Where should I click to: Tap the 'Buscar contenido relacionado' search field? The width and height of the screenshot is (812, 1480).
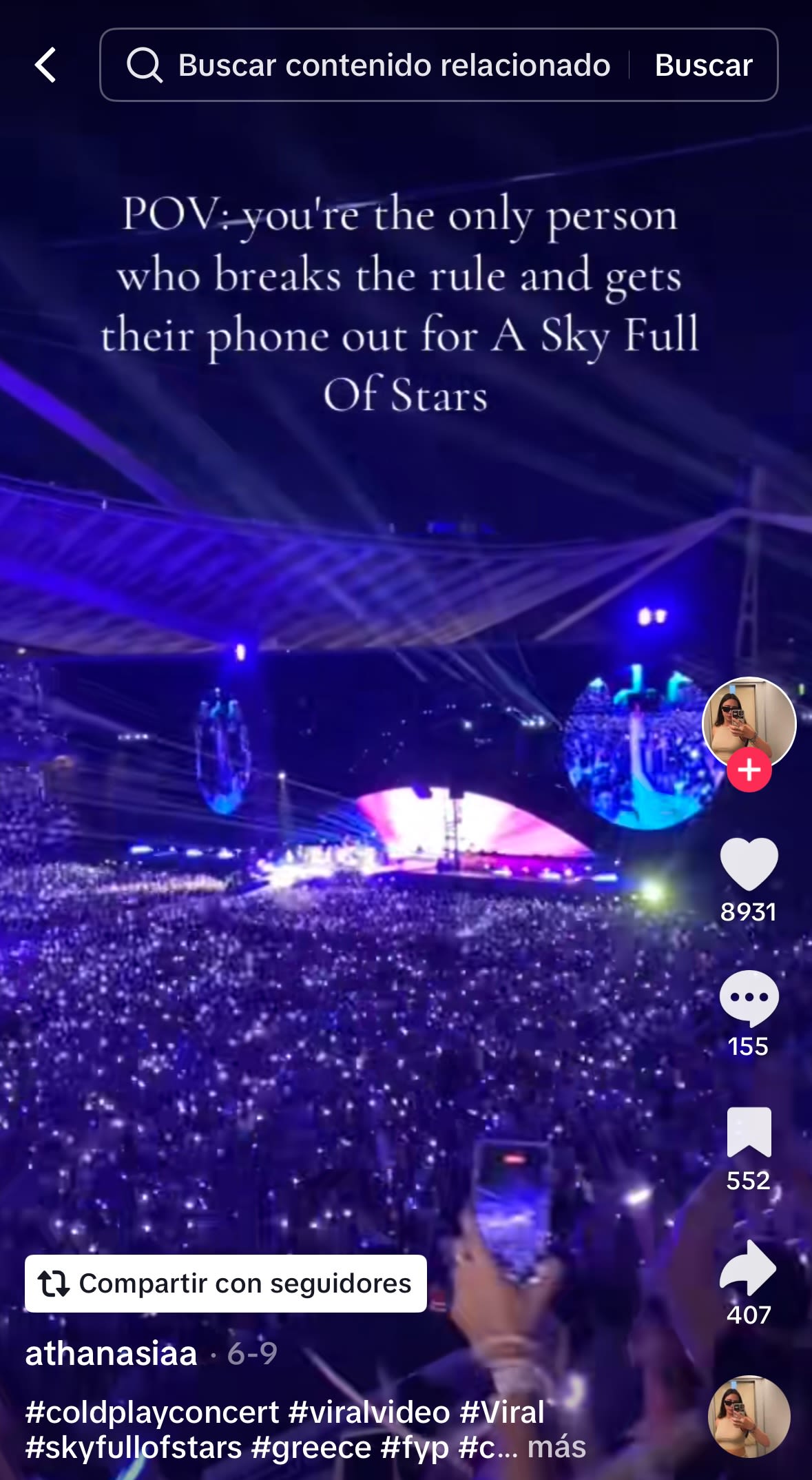tap(393, 65)
